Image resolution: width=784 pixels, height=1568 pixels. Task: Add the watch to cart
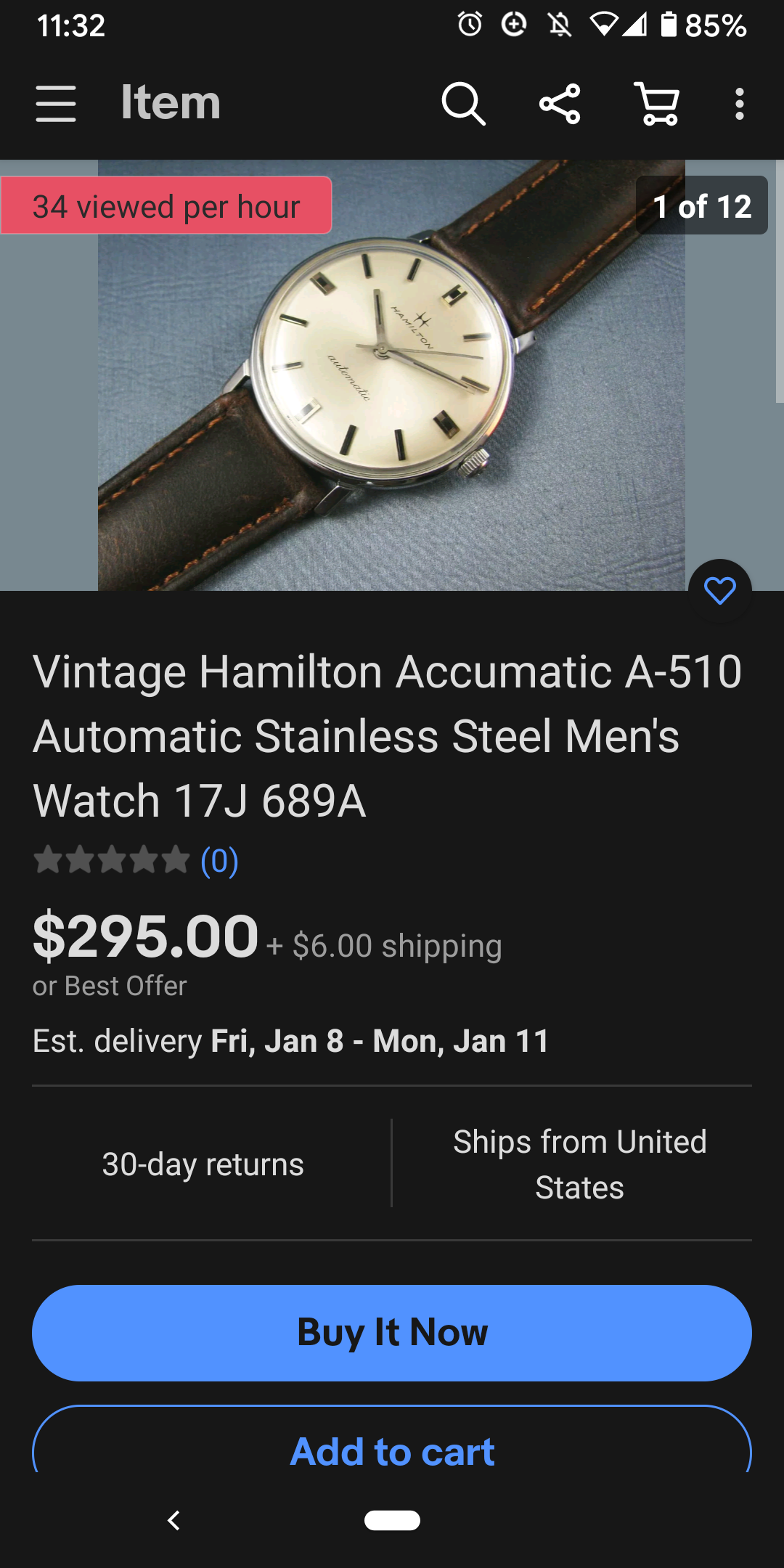tap(392, 1450)
